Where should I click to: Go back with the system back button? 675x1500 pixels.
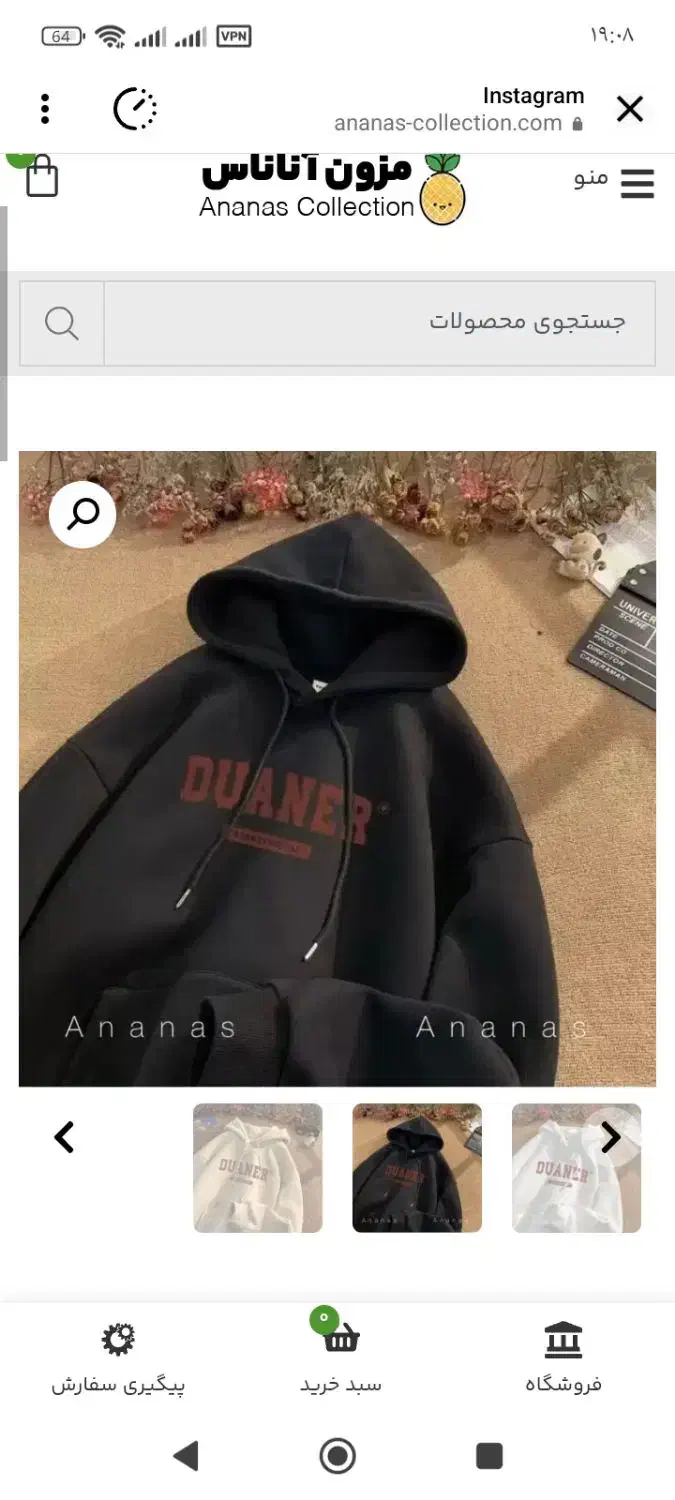click(x=186, y=1455)
